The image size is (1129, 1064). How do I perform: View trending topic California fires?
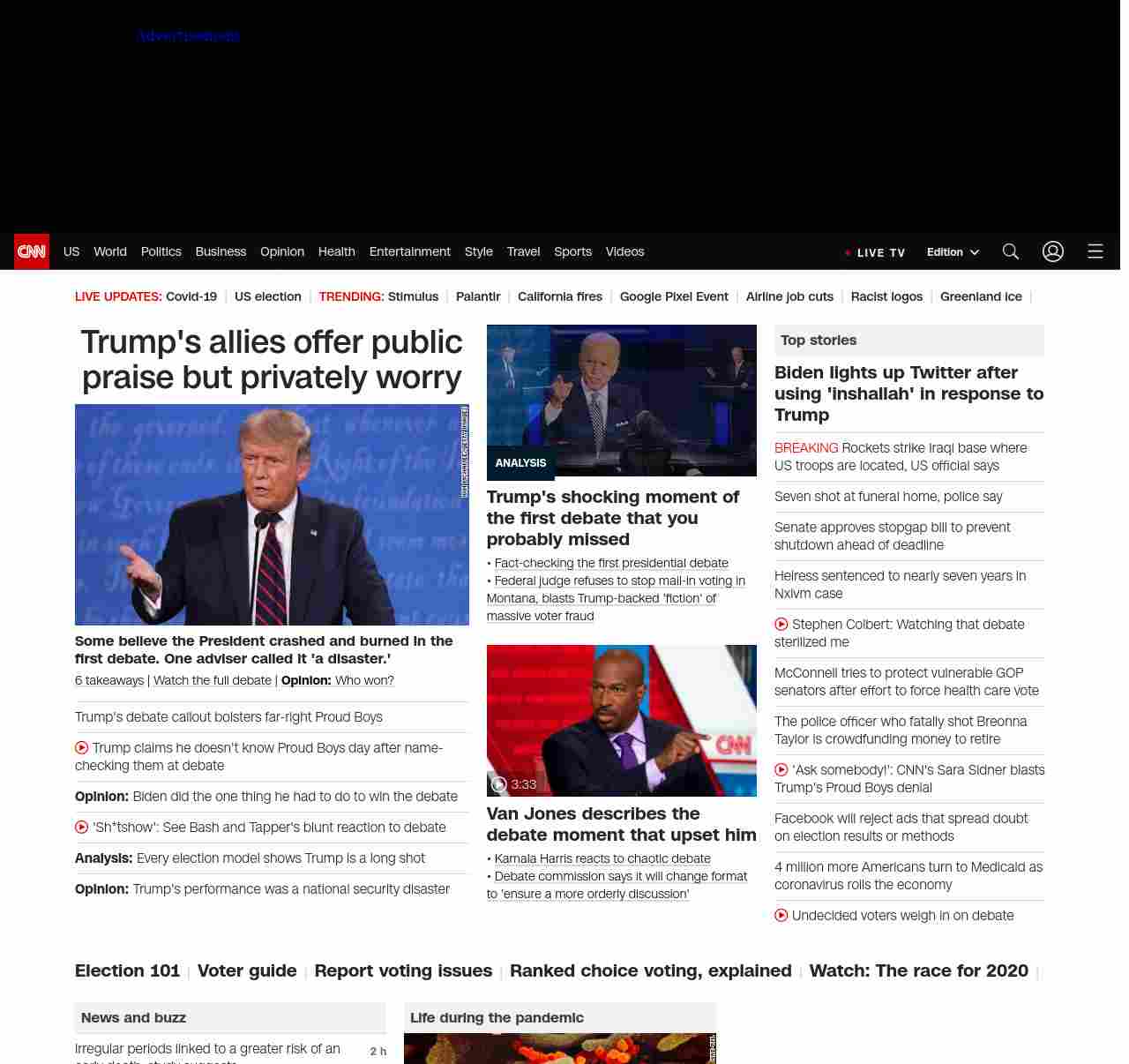coord(560,296)
